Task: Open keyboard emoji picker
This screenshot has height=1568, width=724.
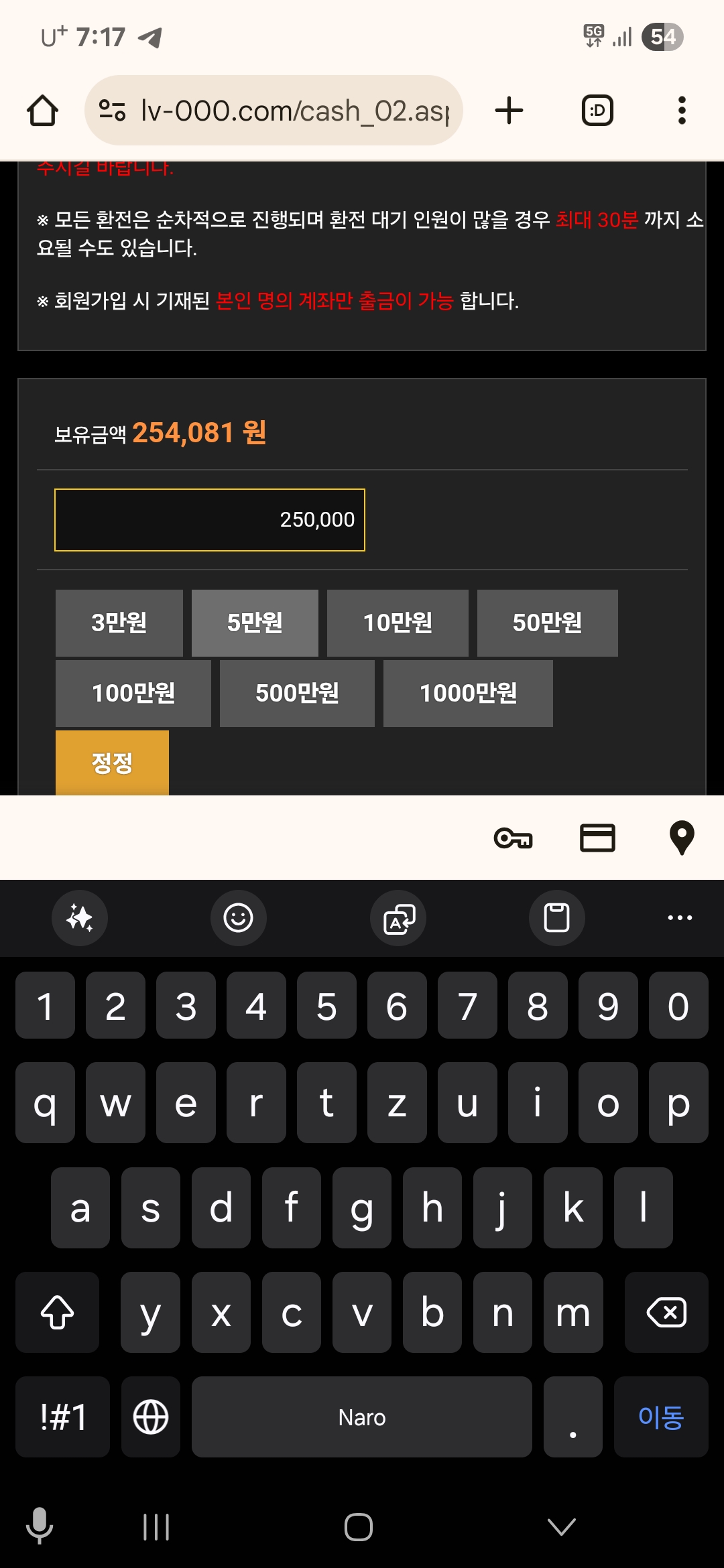Action: (239, 918)
